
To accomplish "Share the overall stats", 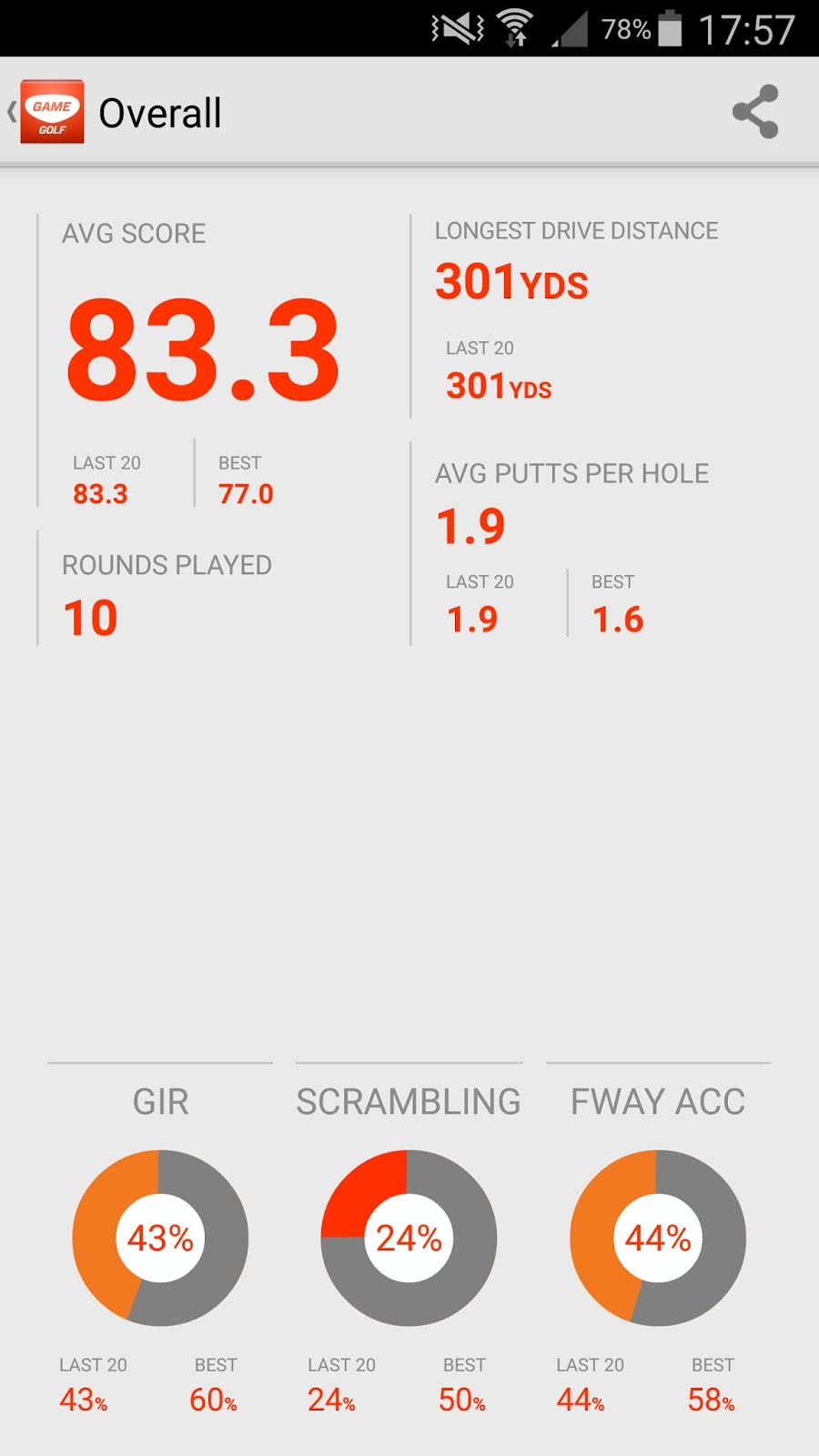I will pos(755,112).
